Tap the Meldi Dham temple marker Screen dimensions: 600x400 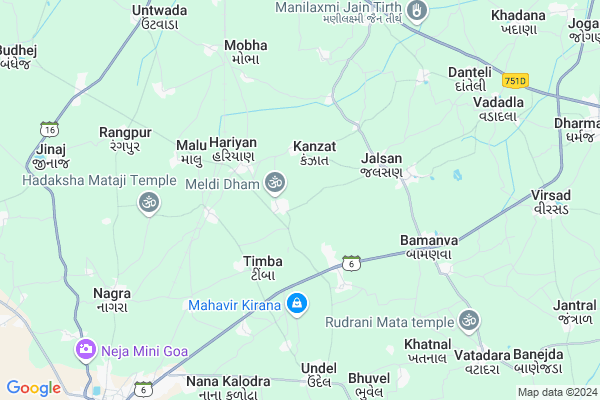pyautogui.click(x=275, y=183)
